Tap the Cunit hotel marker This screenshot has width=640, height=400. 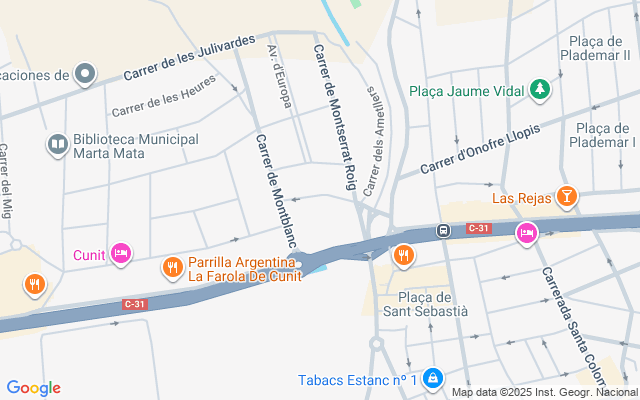coord(121,254)
